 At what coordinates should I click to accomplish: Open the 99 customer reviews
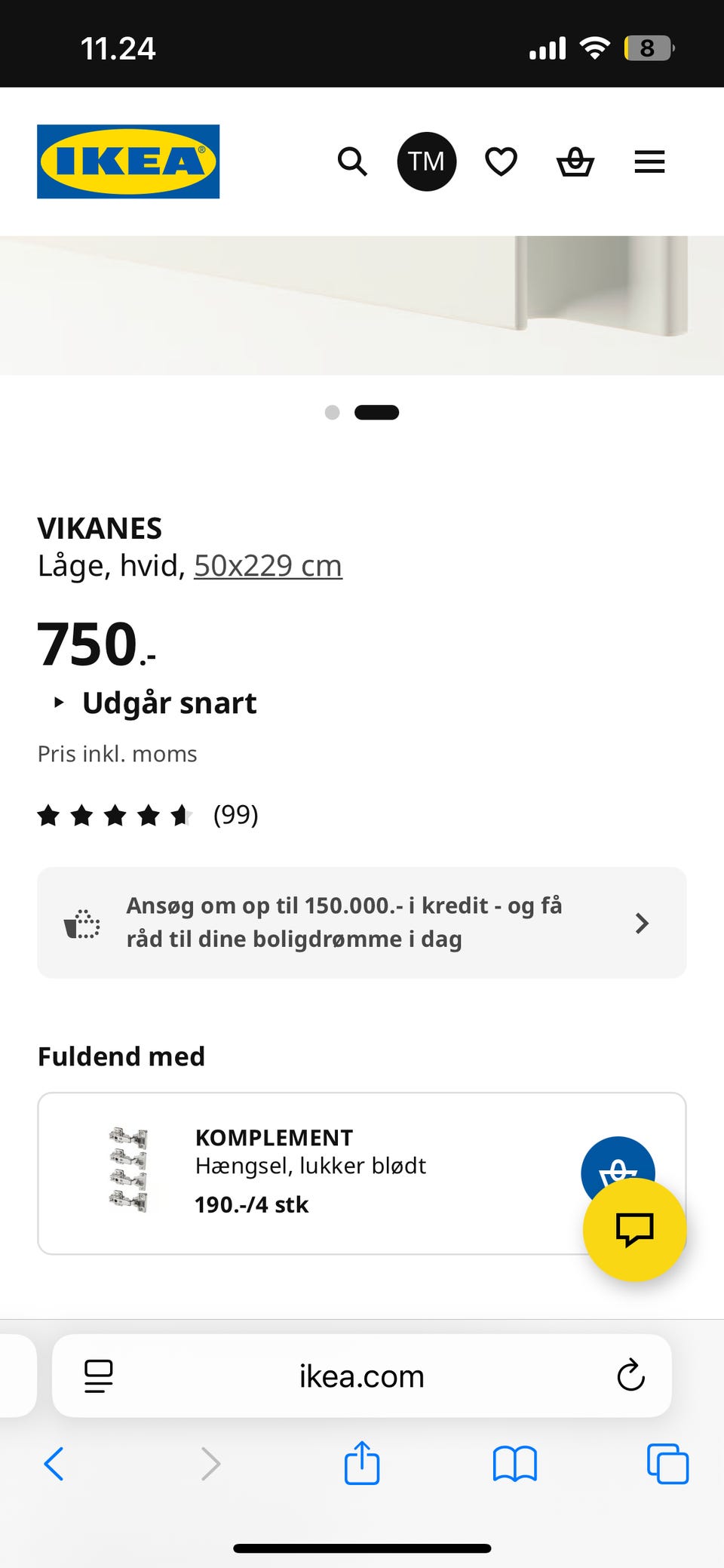coord(235,815)
